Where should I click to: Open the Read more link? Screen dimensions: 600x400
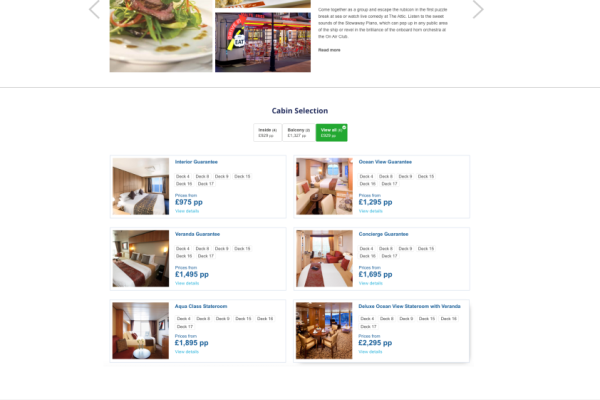pyautogui.click(x=329, y=50)
